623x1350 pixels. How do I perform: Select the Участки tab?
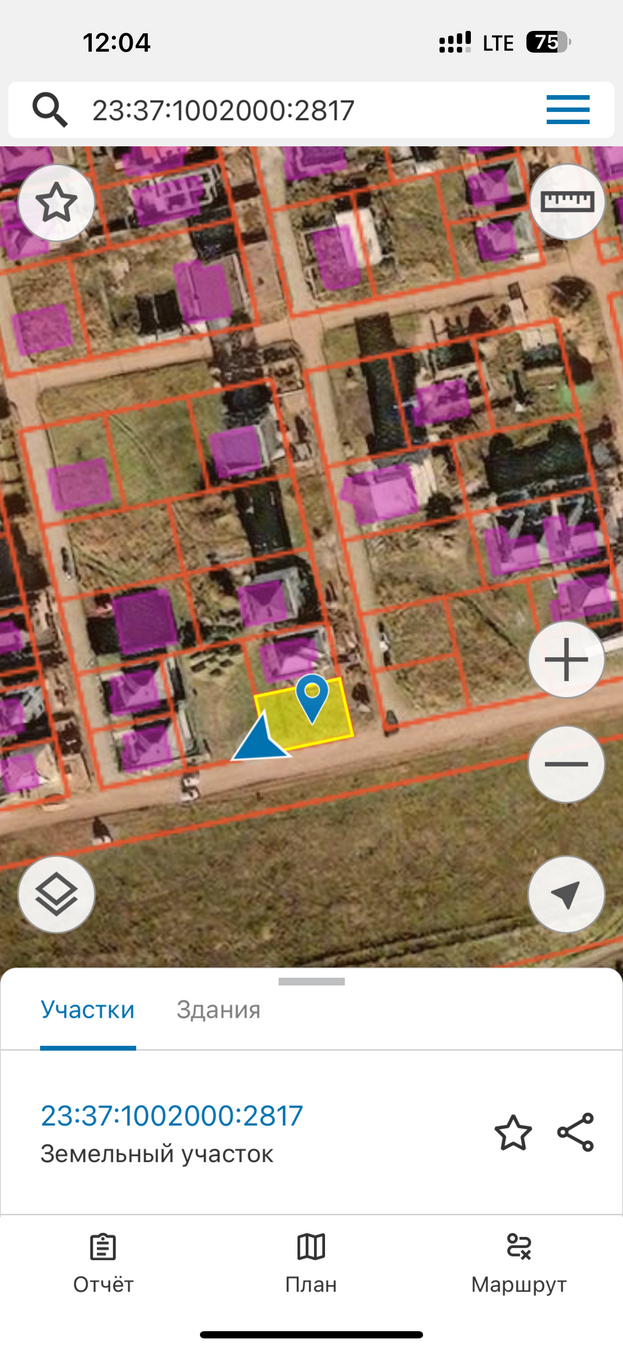click(x=88, y=1010)
